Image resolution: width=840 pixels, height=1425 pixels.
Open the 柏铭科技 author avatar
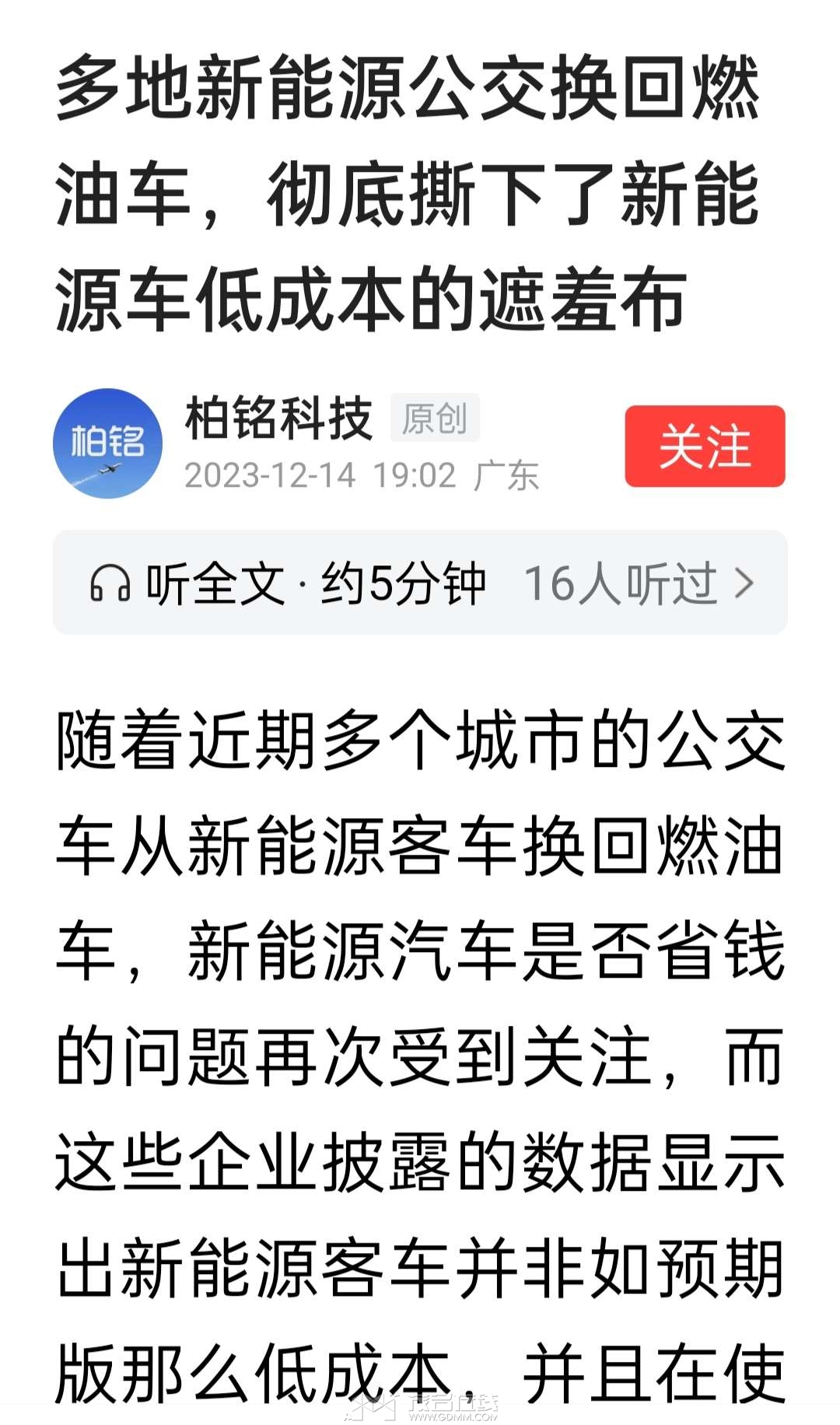pyautogui.click(x=107, y=443)
